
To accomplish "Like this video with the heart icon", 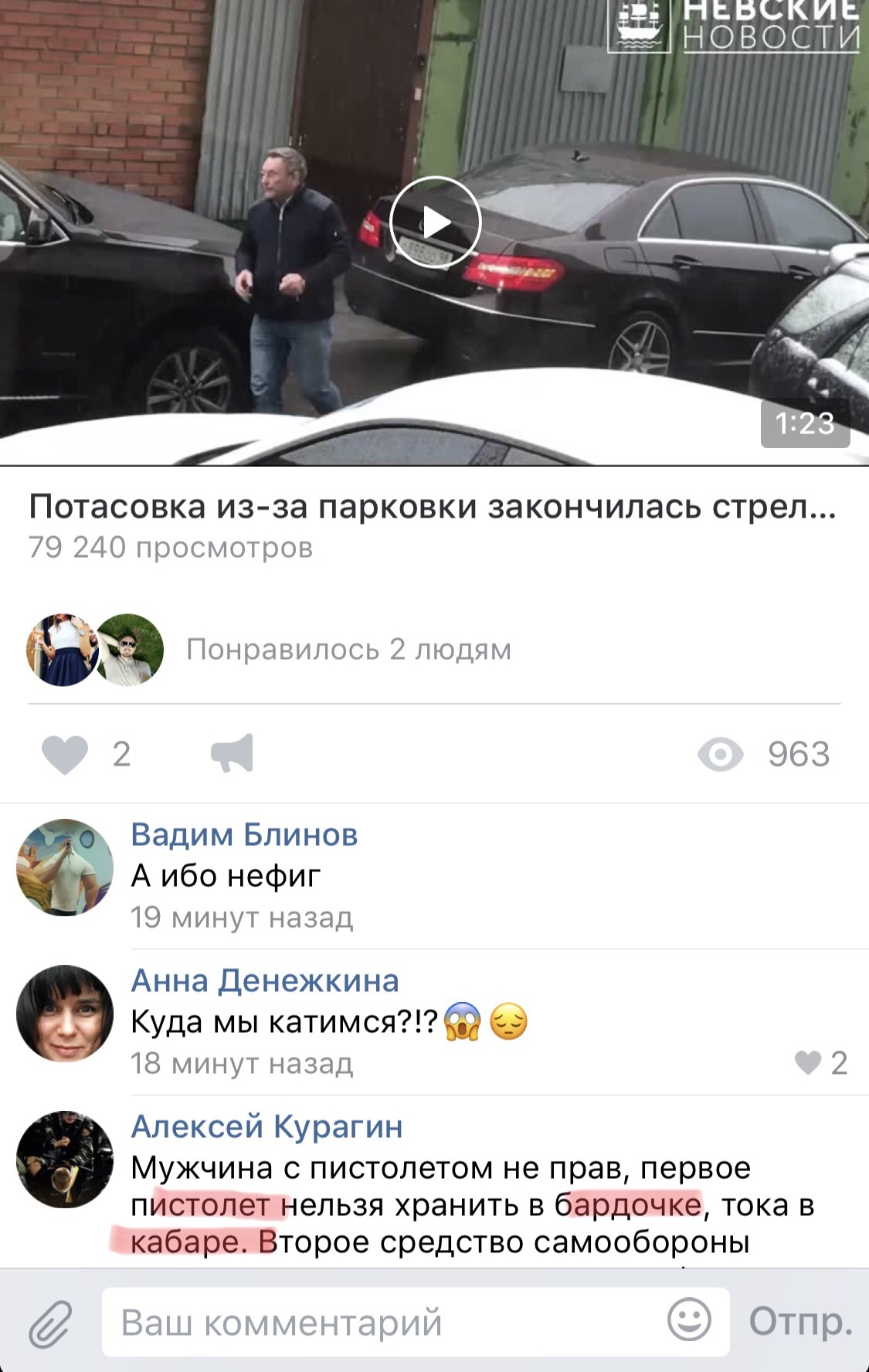I will [65, 754].
